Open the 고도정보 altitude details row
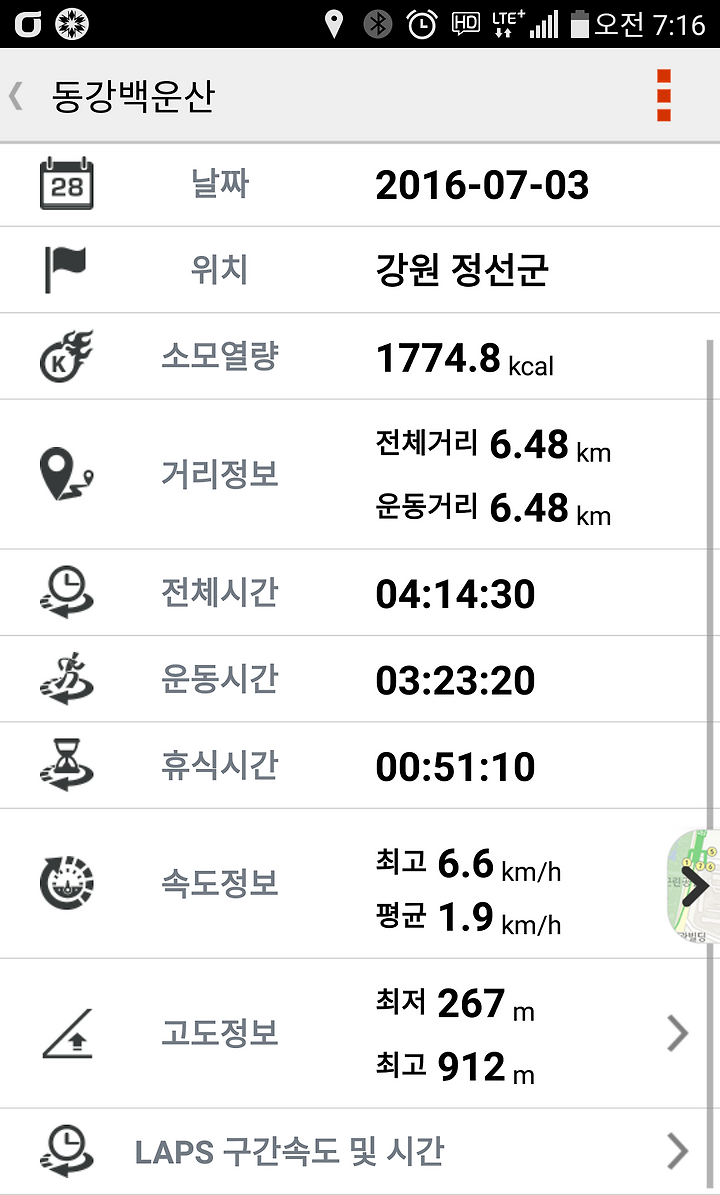Image resolution: width=720 pixels, height=1195 pixels. click(360, 1033)
